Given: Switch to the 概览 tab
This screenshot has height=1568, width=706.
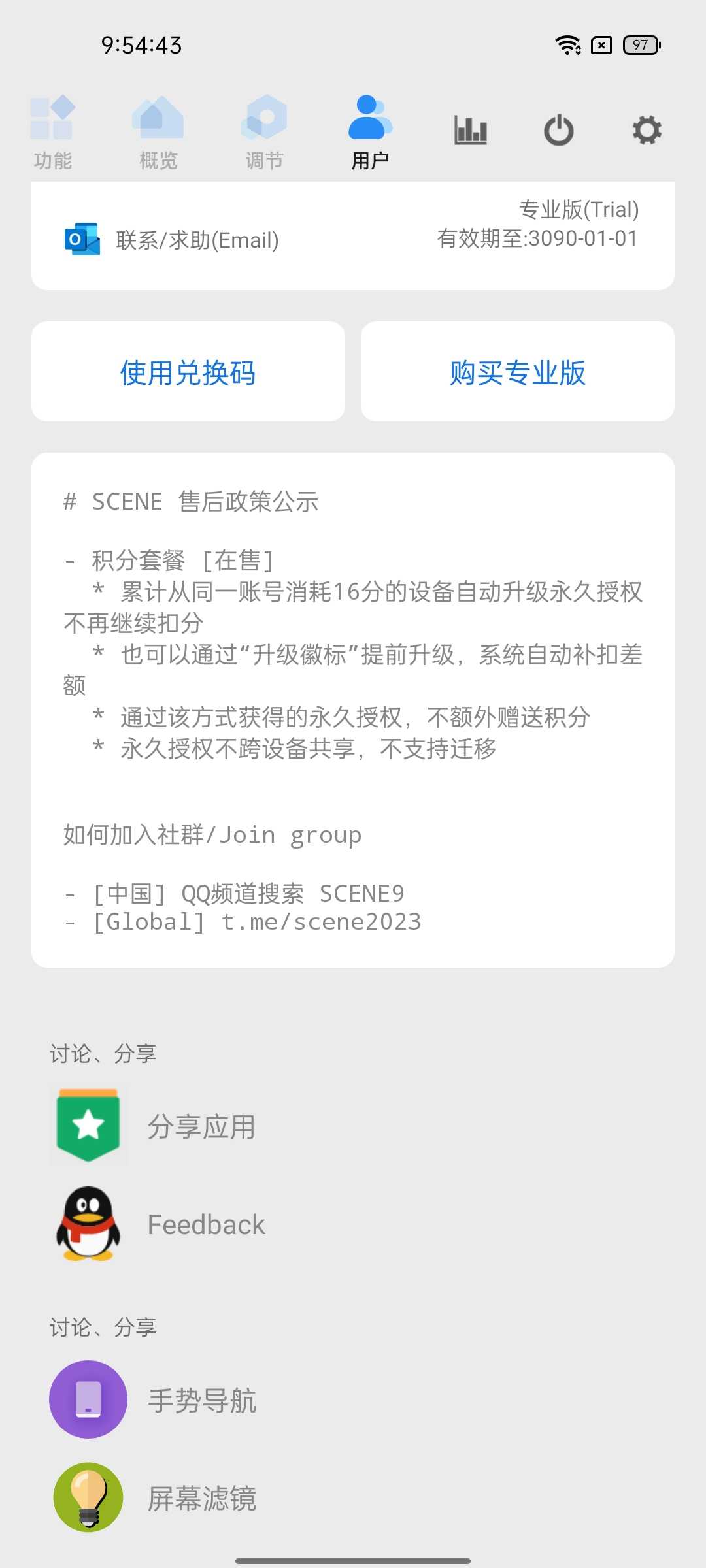Looking at the screenshot, I should click(158, 133).
